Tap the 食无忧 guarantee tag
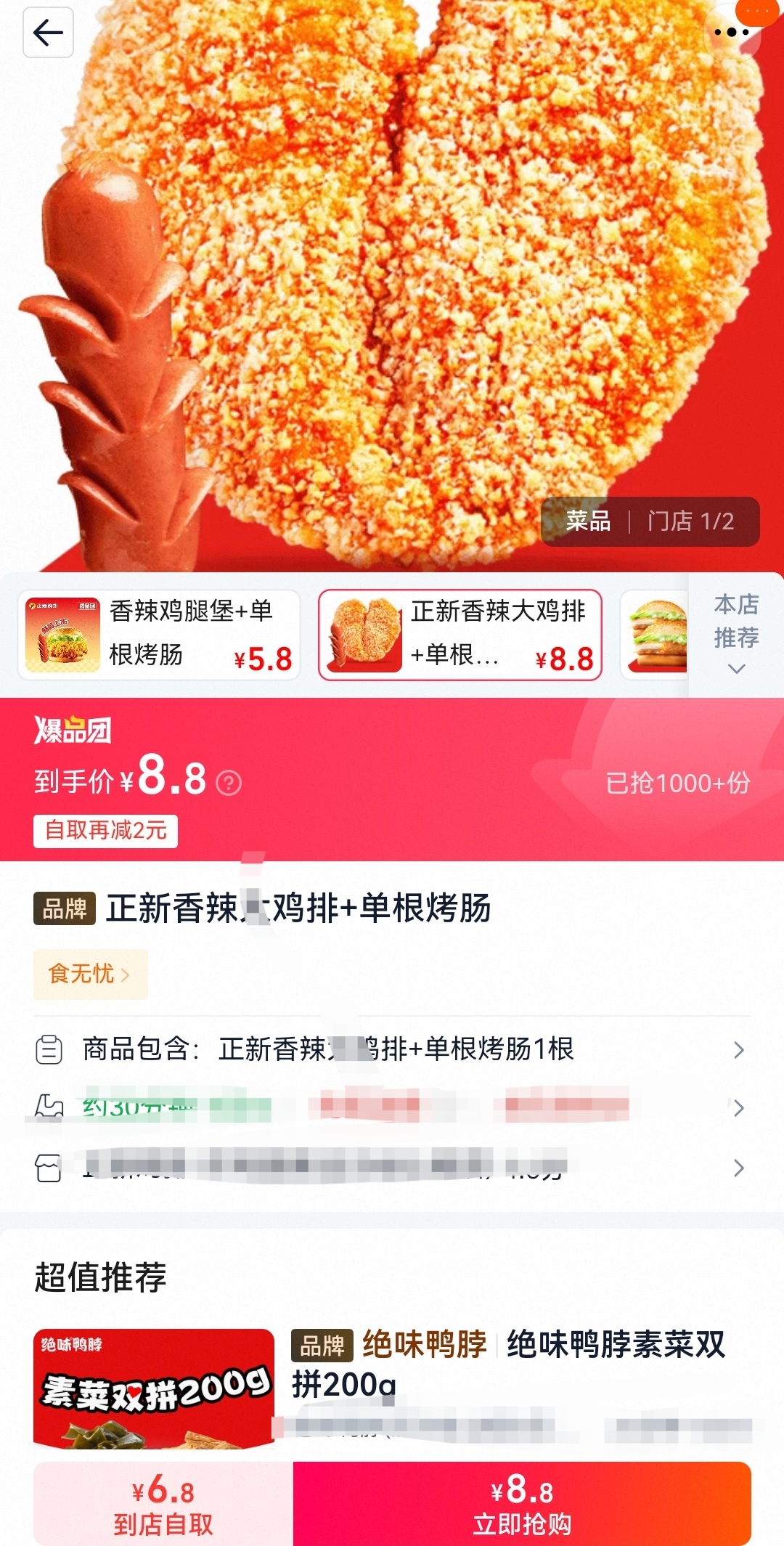The height and width of the screenshot is (1546, 784). [x=90, y=974]
